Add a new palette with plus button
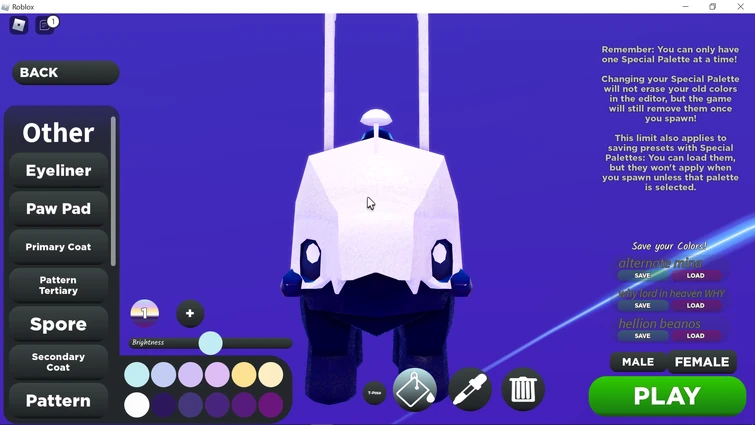Screen dimensions: 755x425 click(x=190, y=314)
